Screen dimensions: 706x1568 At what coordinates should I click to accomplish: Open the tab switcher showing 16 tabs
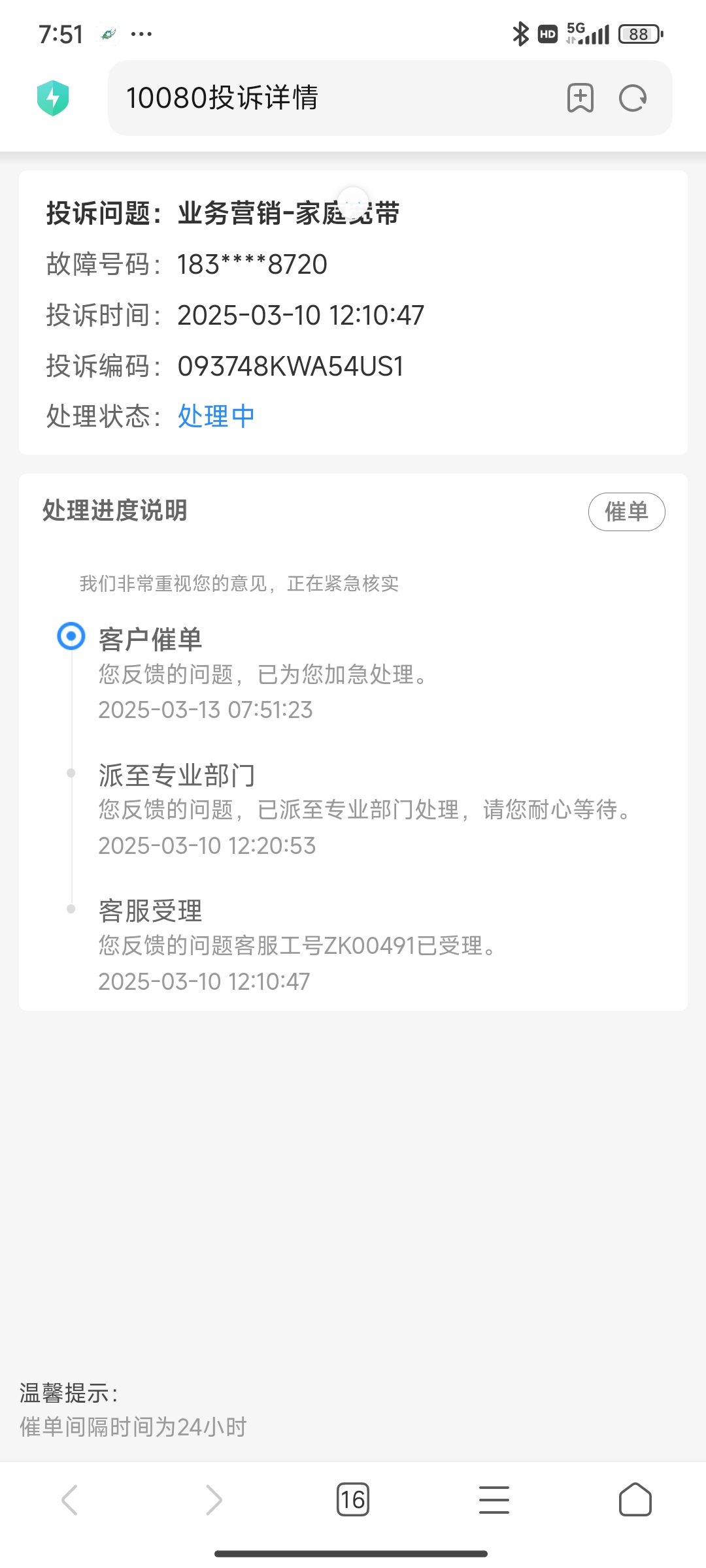353,1499
